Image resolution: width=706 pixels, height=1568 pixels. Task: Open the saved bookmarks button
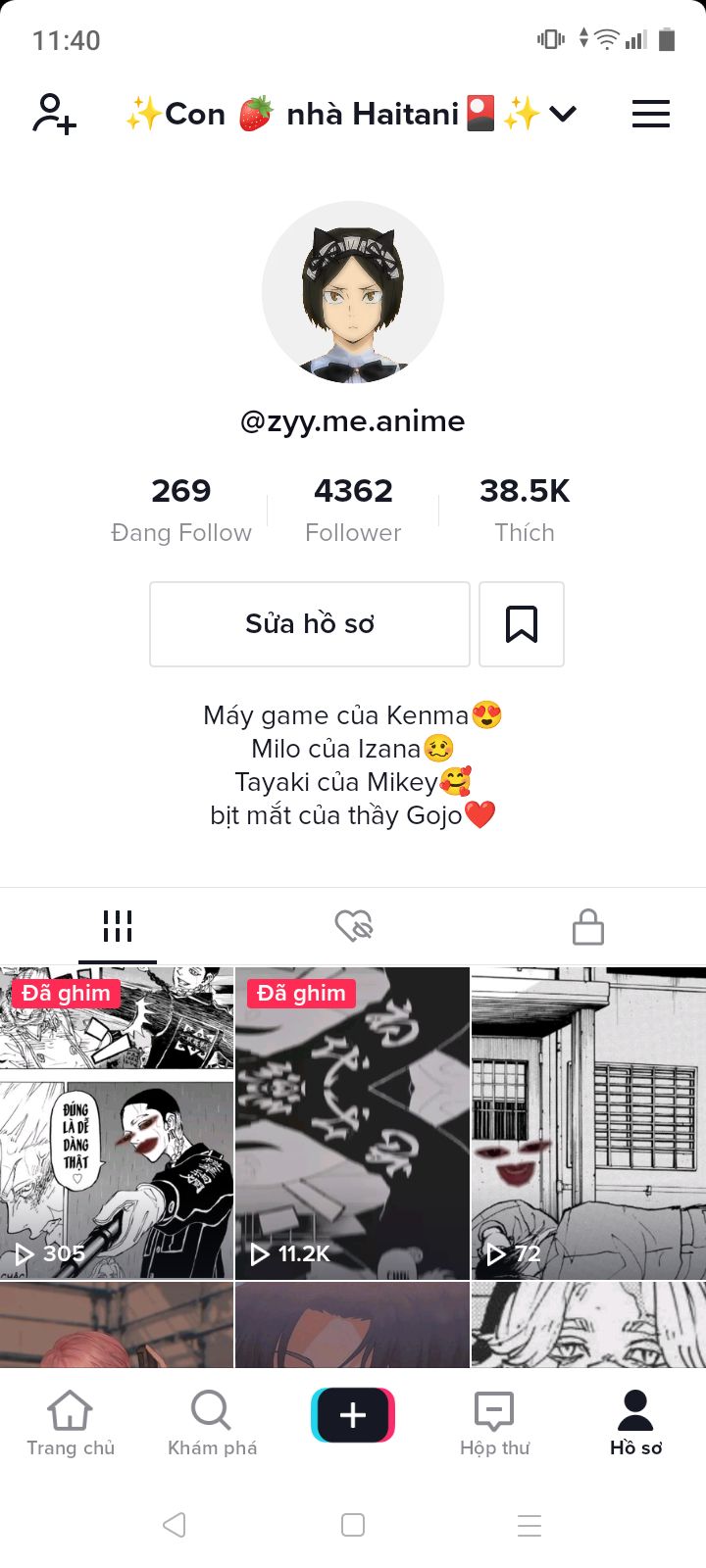coord(522,624)
